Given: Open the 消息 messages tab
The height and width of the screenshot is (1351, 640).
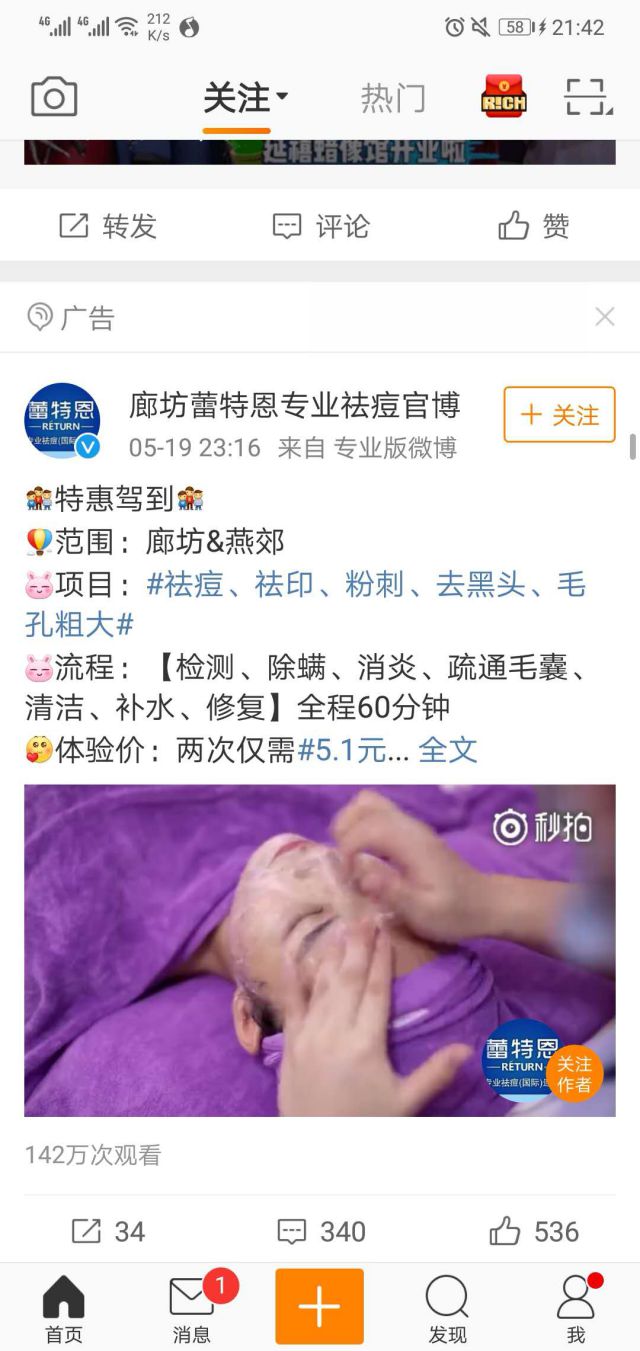Looking at the screenshot, I should coord(192,1307).
